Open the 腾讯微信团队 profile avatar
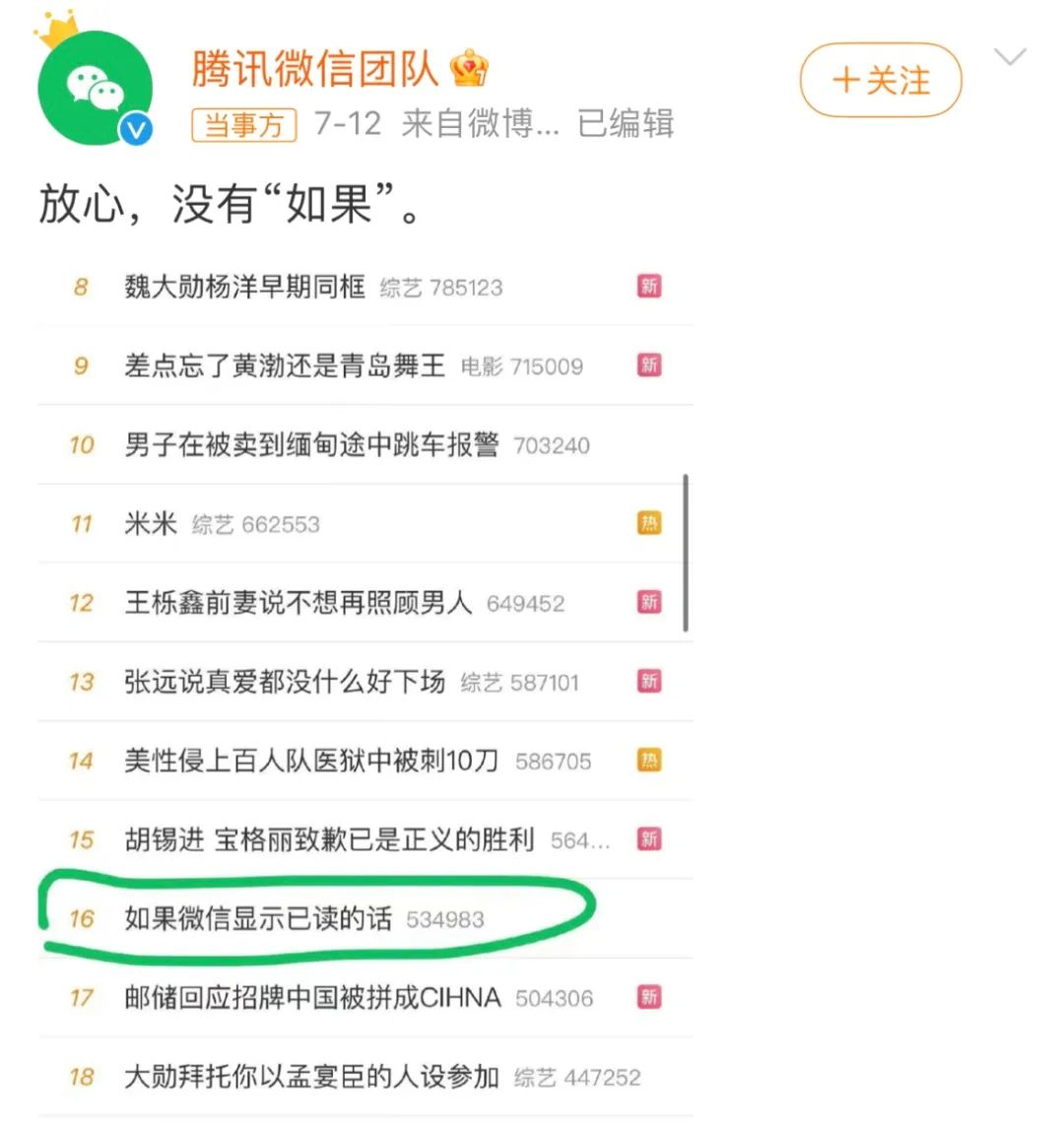 tap(95, 88)
